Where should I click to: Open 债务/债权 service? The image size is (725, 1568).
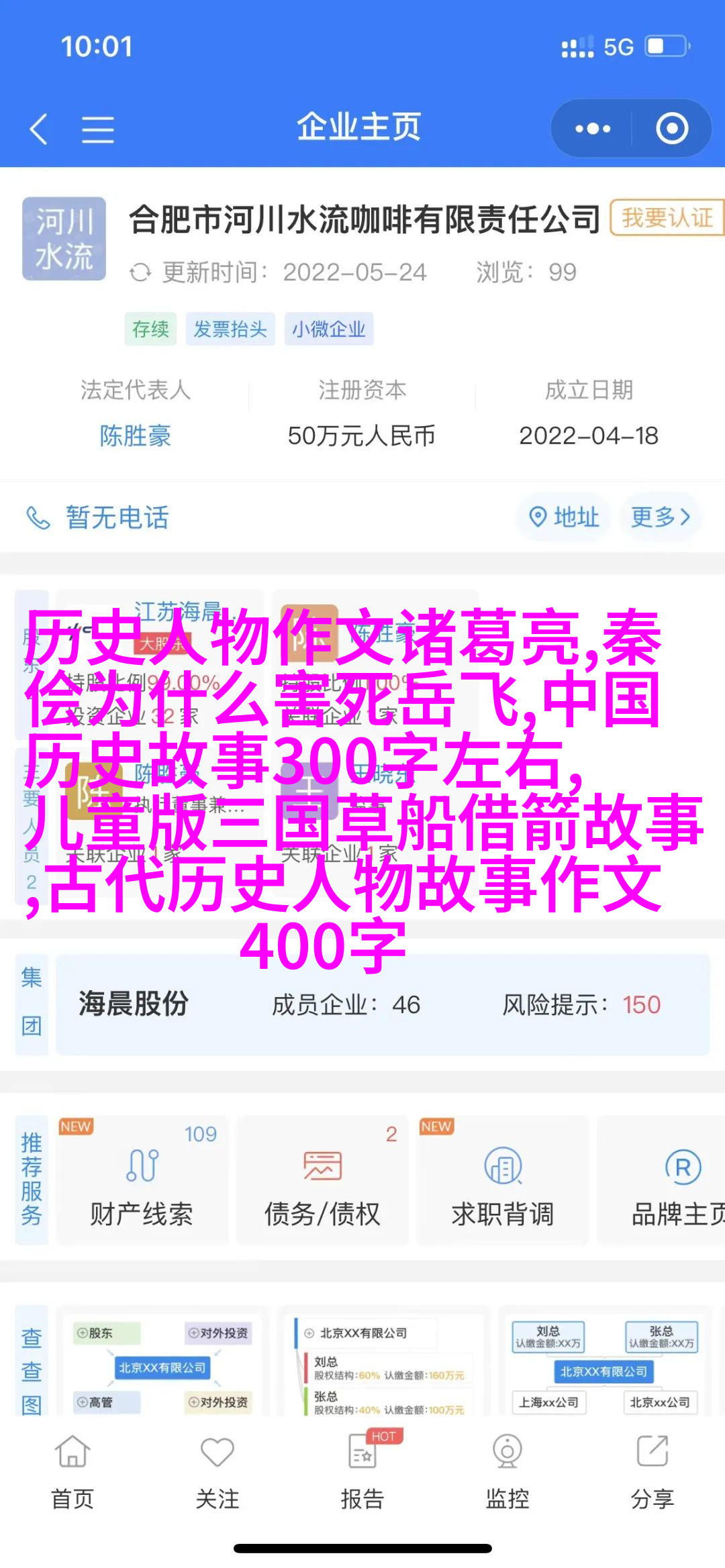pos(322,1182)
